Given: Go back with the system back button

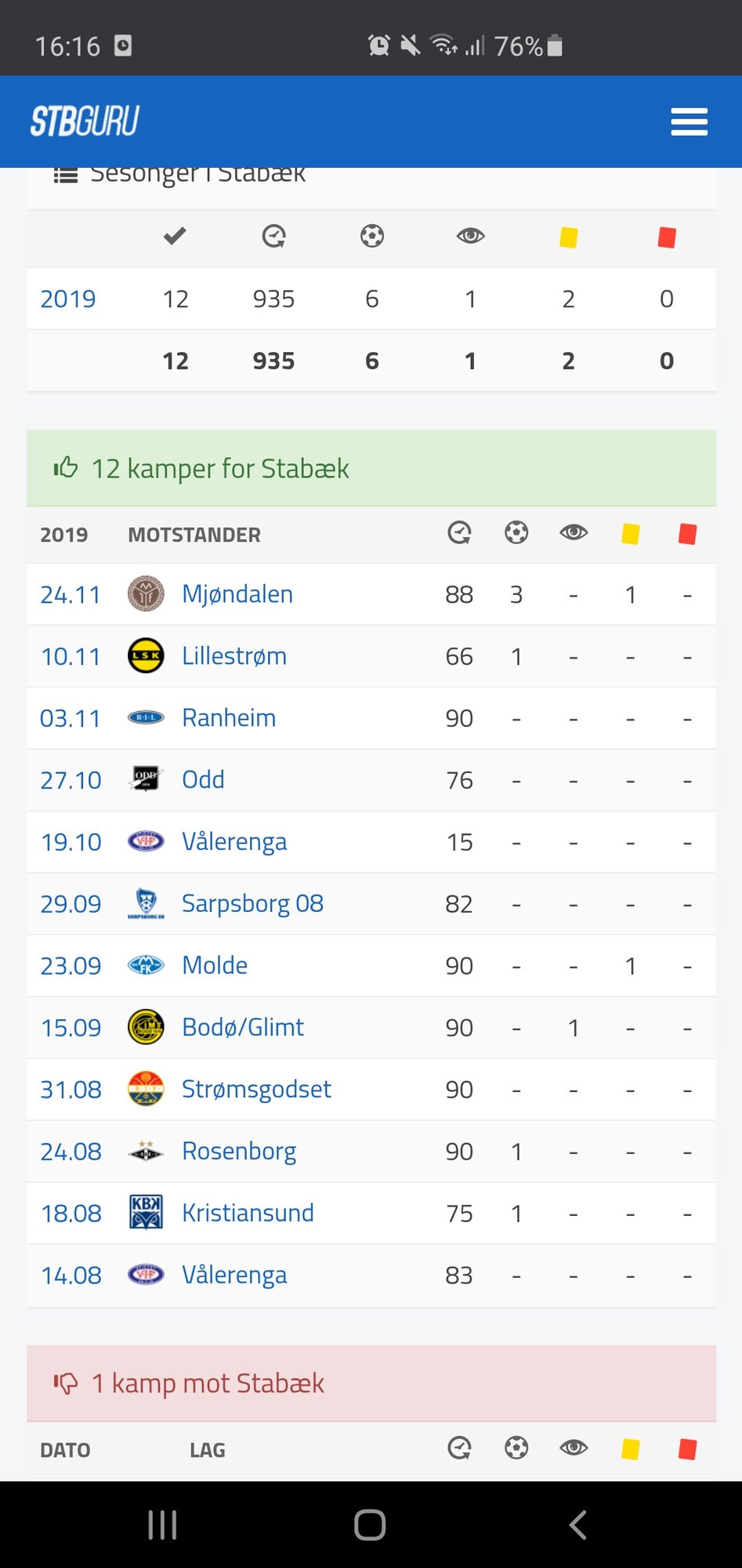Looking at the screenshot, I should pos(577,1525).
